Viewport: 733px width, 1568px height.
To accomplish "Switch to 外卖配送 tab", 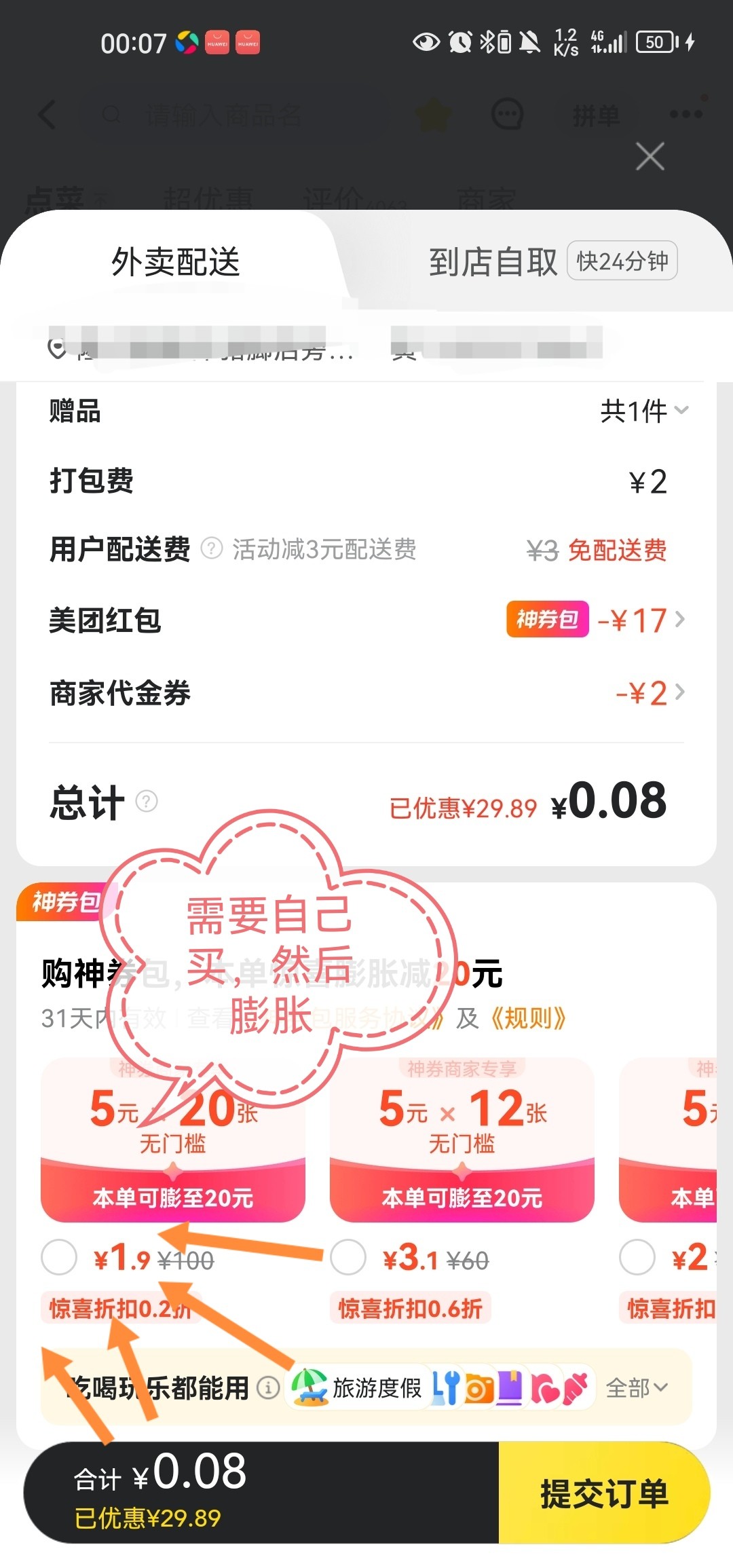I will coord(176,262).
